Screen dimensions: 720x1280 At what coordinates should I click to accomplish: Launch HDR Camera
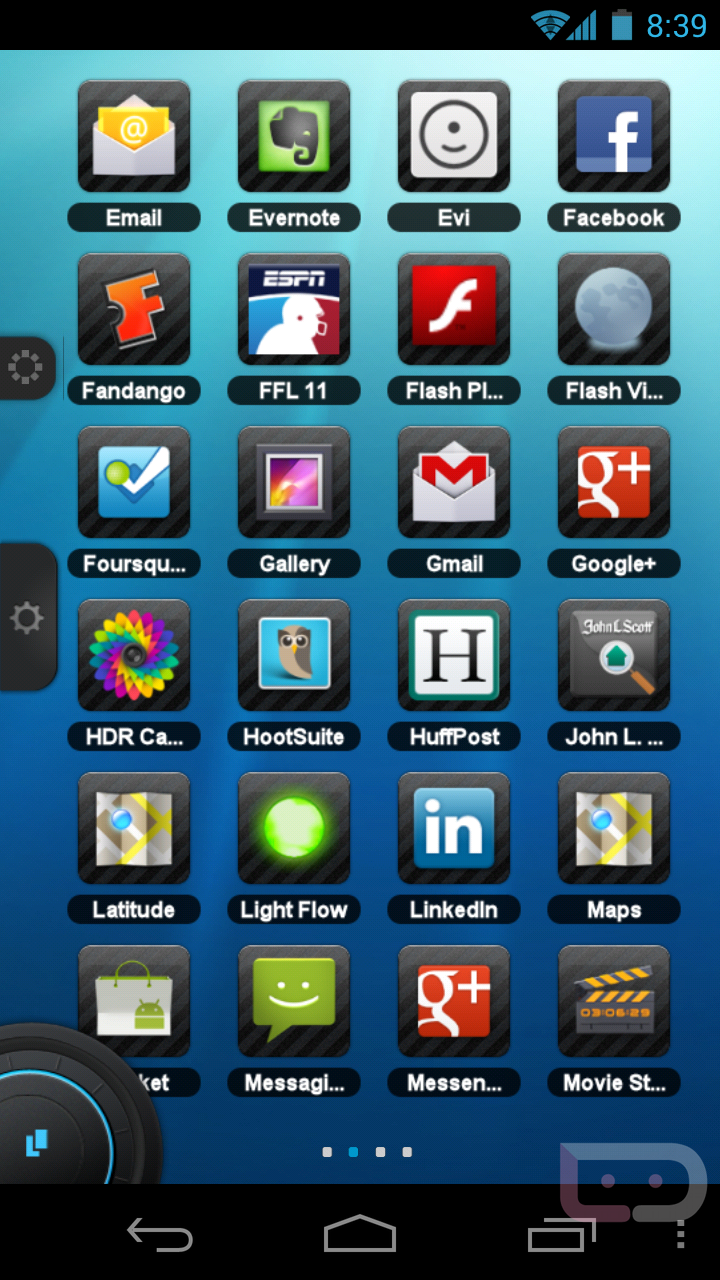[134, 655]
